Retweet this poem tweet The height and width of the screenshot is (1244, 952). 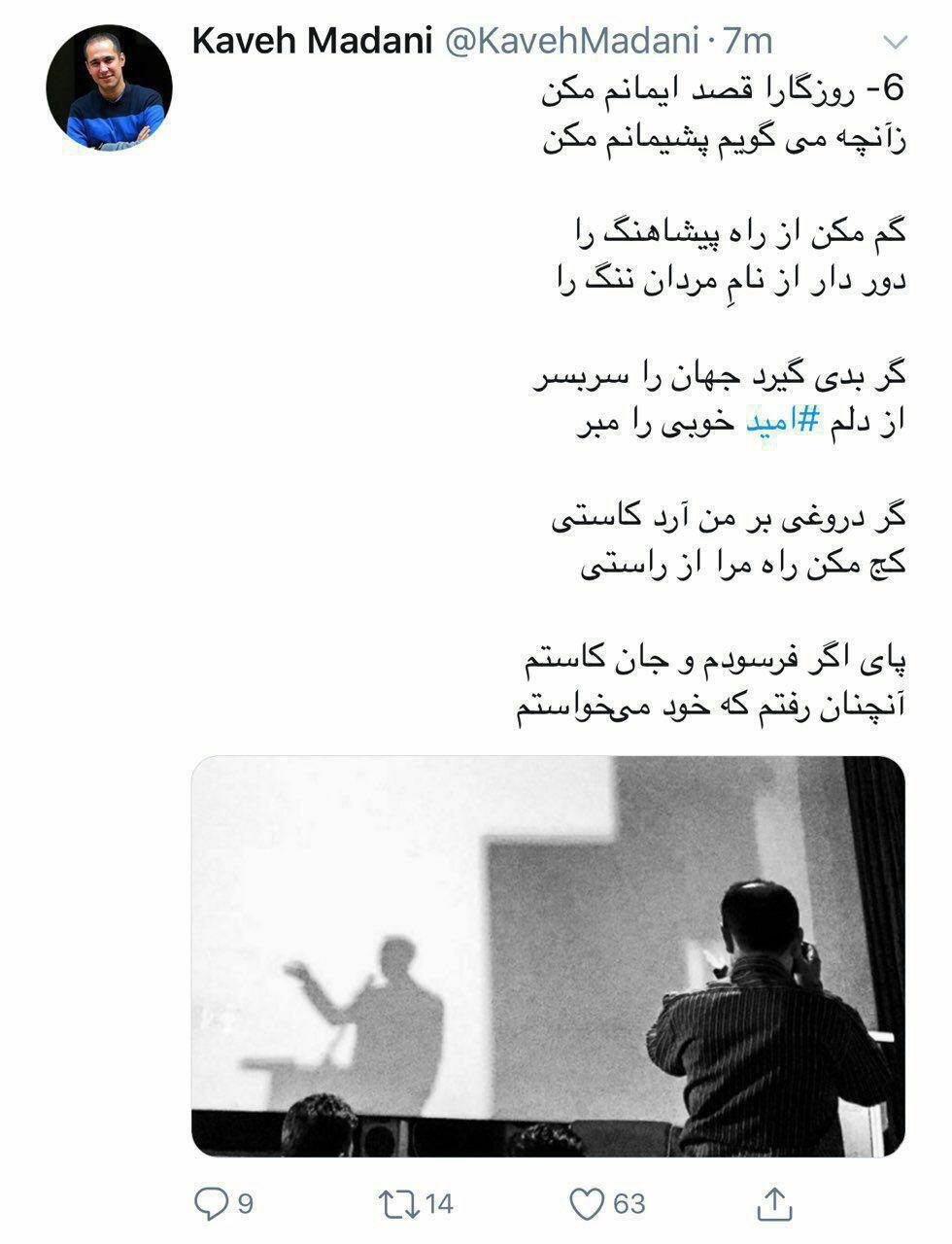pyautogui.click(x=399, y=1204)
